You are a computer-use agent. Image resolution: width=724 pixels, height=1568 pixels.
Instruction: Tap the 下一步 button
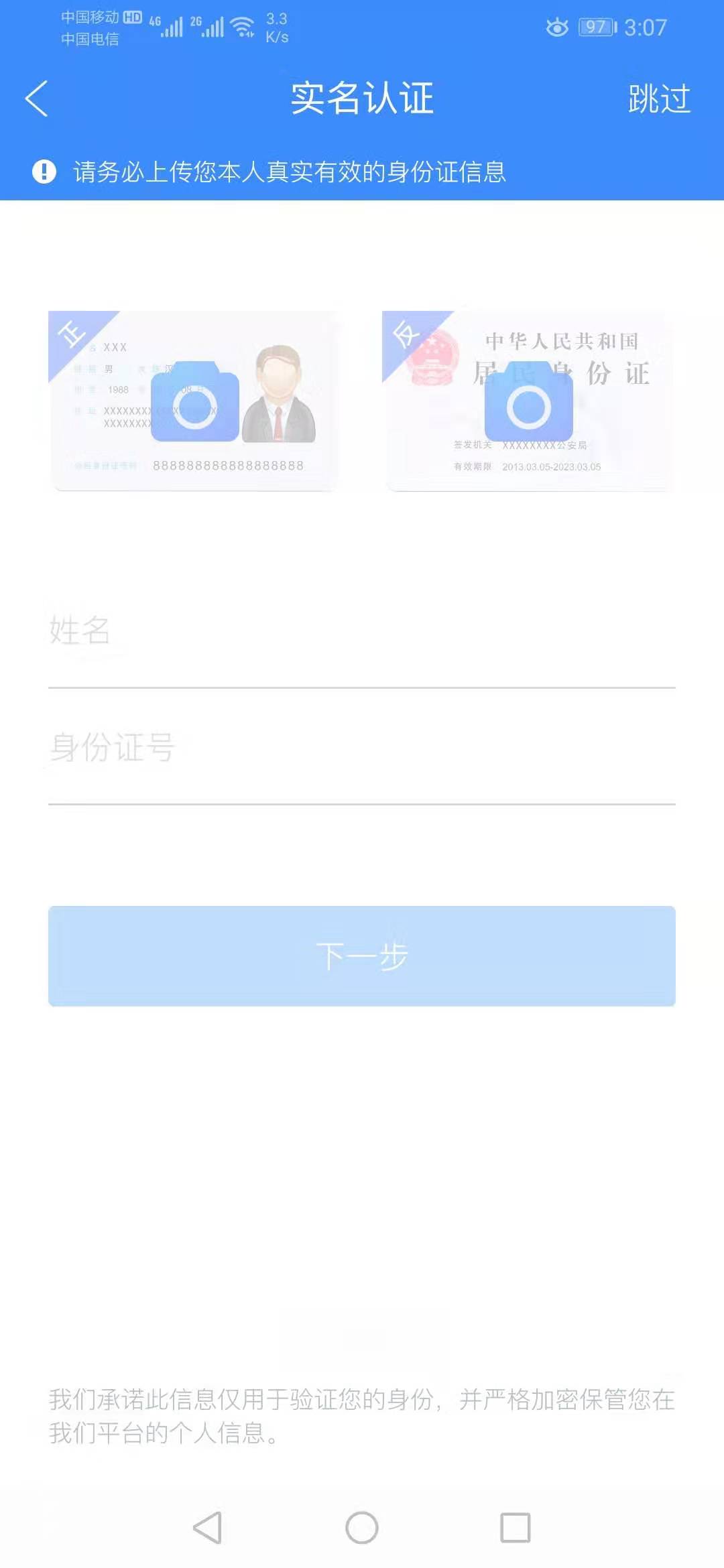pyautogui.click(x=362, y=956)
